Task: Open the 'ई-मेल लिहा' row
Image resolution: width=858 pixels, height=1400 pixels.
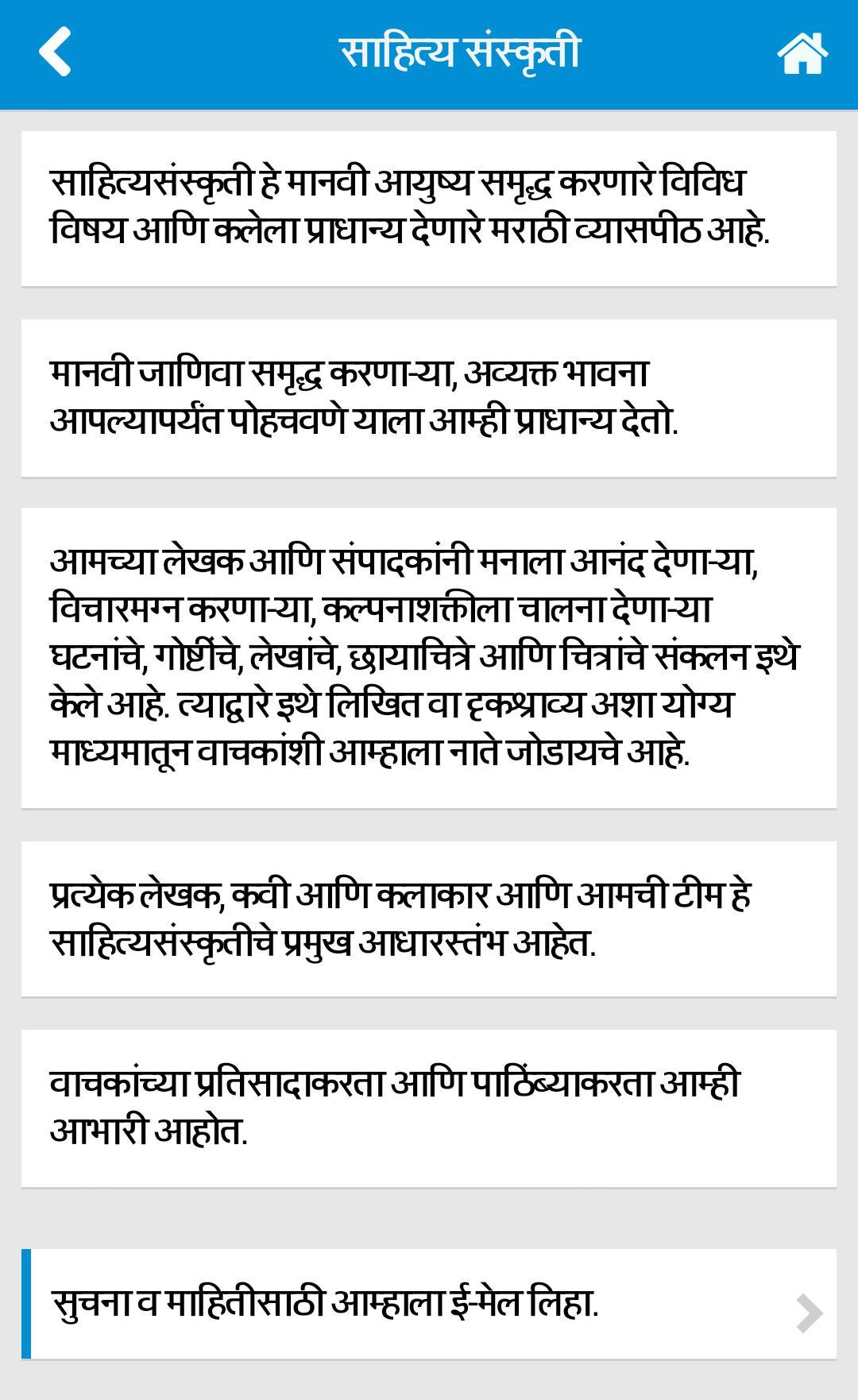Action: [429, 1304]
